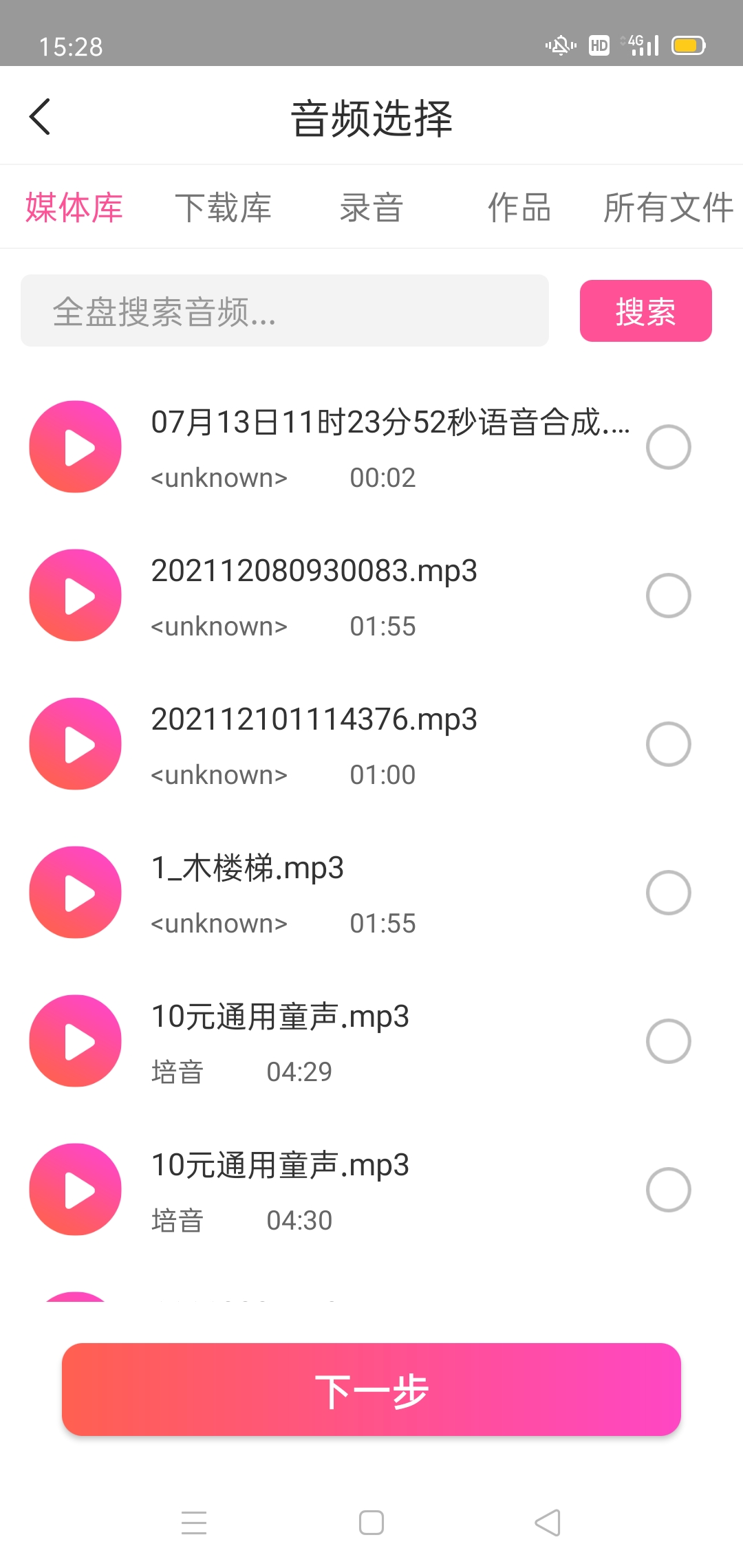Play the 07月13日 voice synthesis audio
Screen dimensions: 743x1568
[75, 446]
